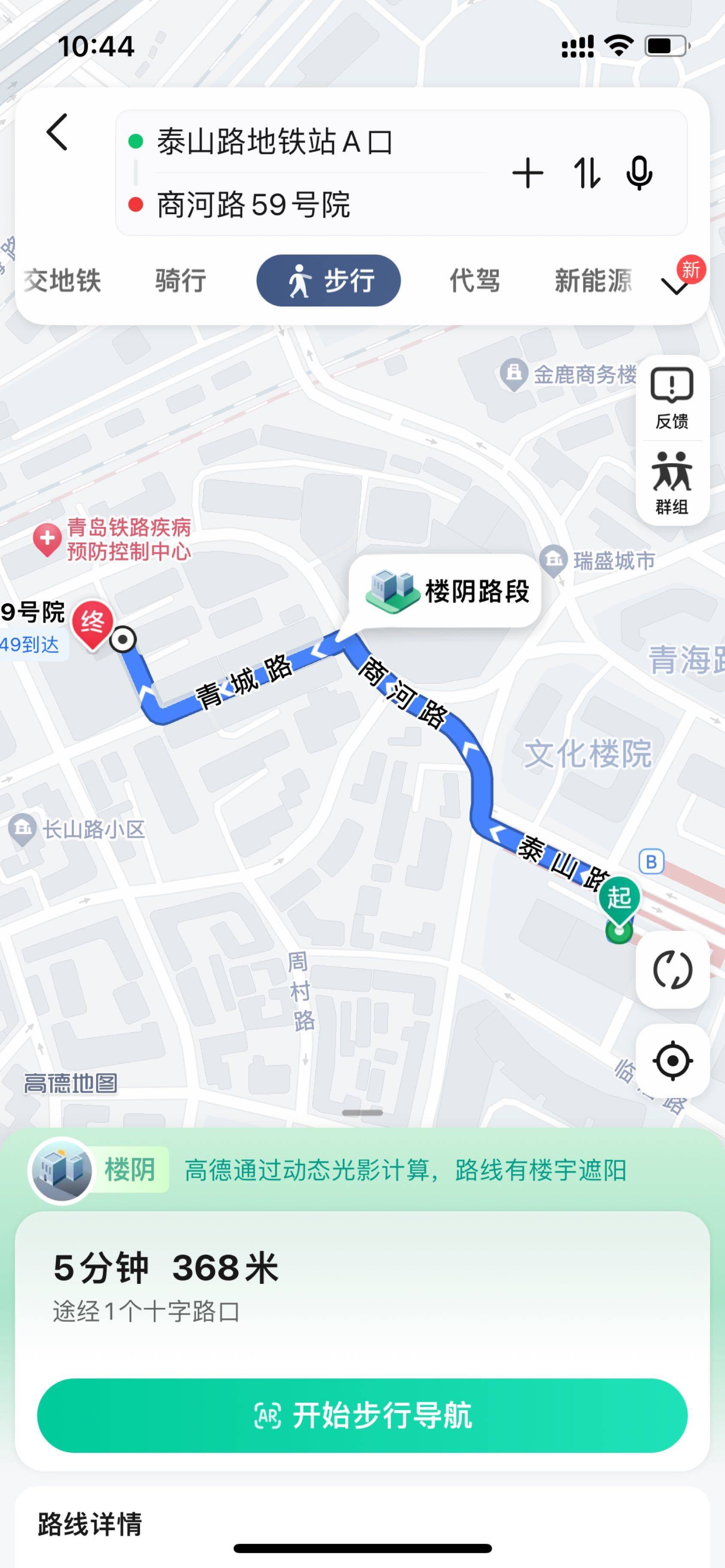
Task: Switch to the 公交地铁 transit tab
Action: (61, 281)
